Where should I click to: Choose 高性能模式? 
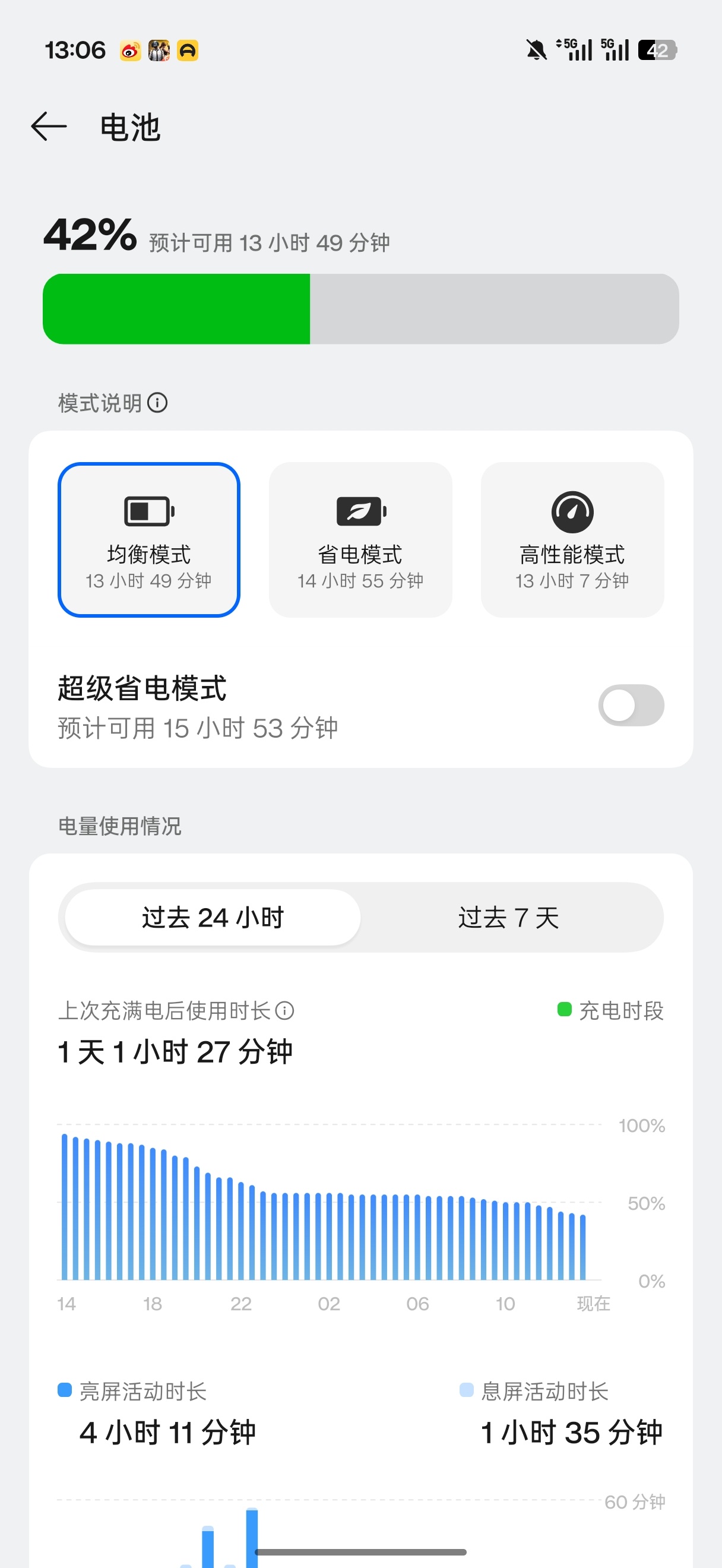572,540
